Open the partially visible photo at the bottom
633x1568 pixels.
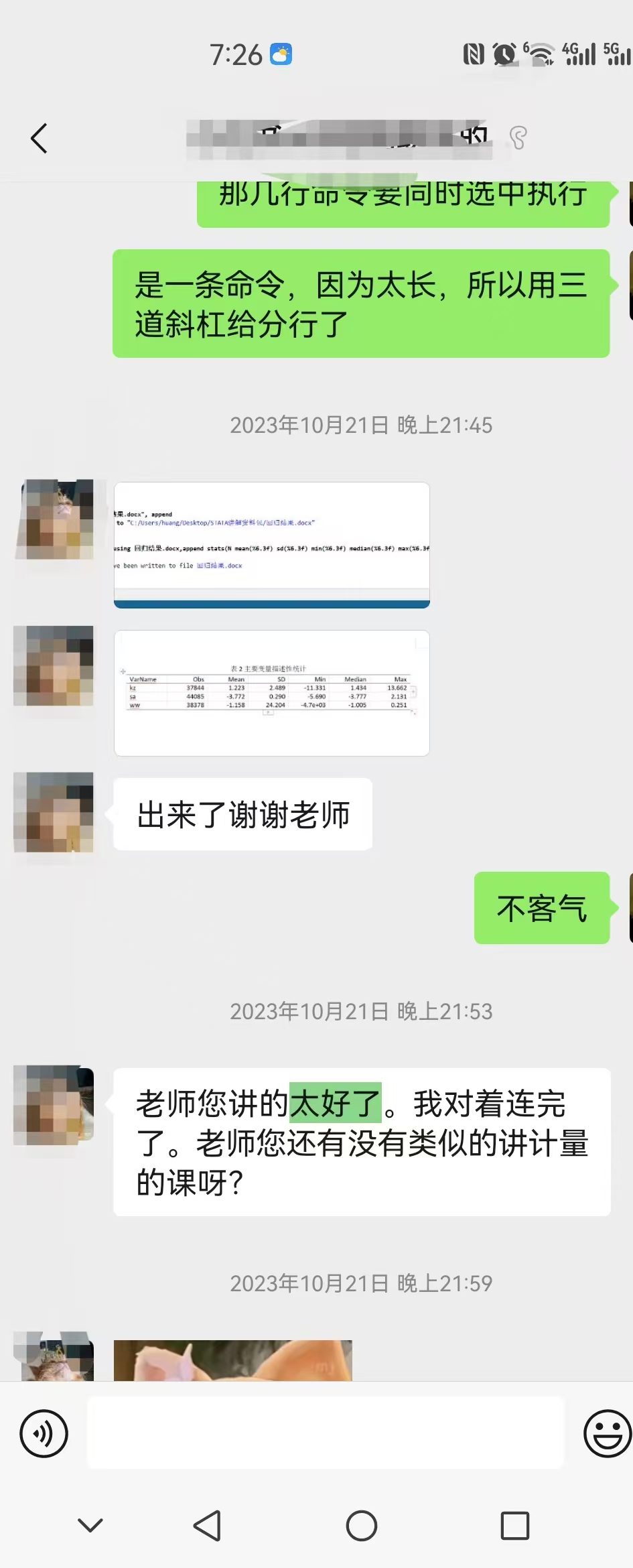click(x=232, y=1360)
